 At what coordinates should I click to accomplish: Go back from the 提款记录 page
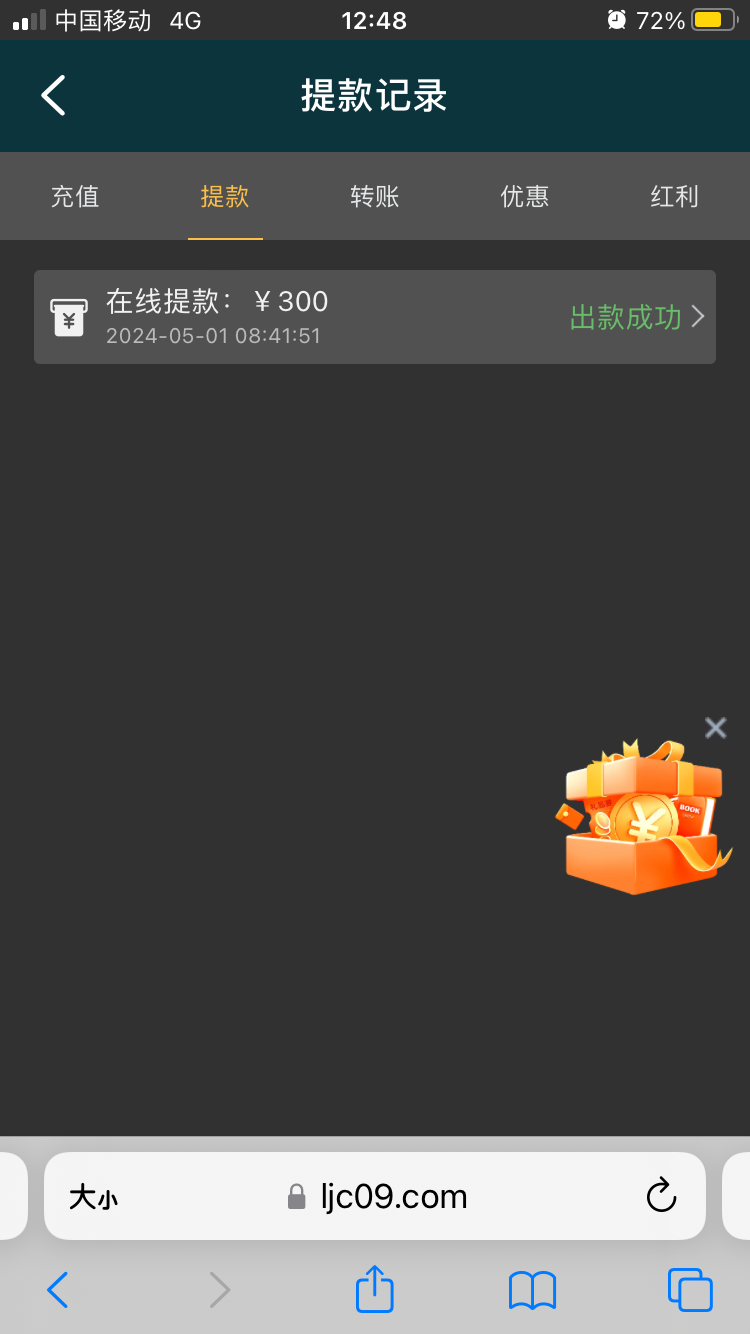[x=53, y=96]
